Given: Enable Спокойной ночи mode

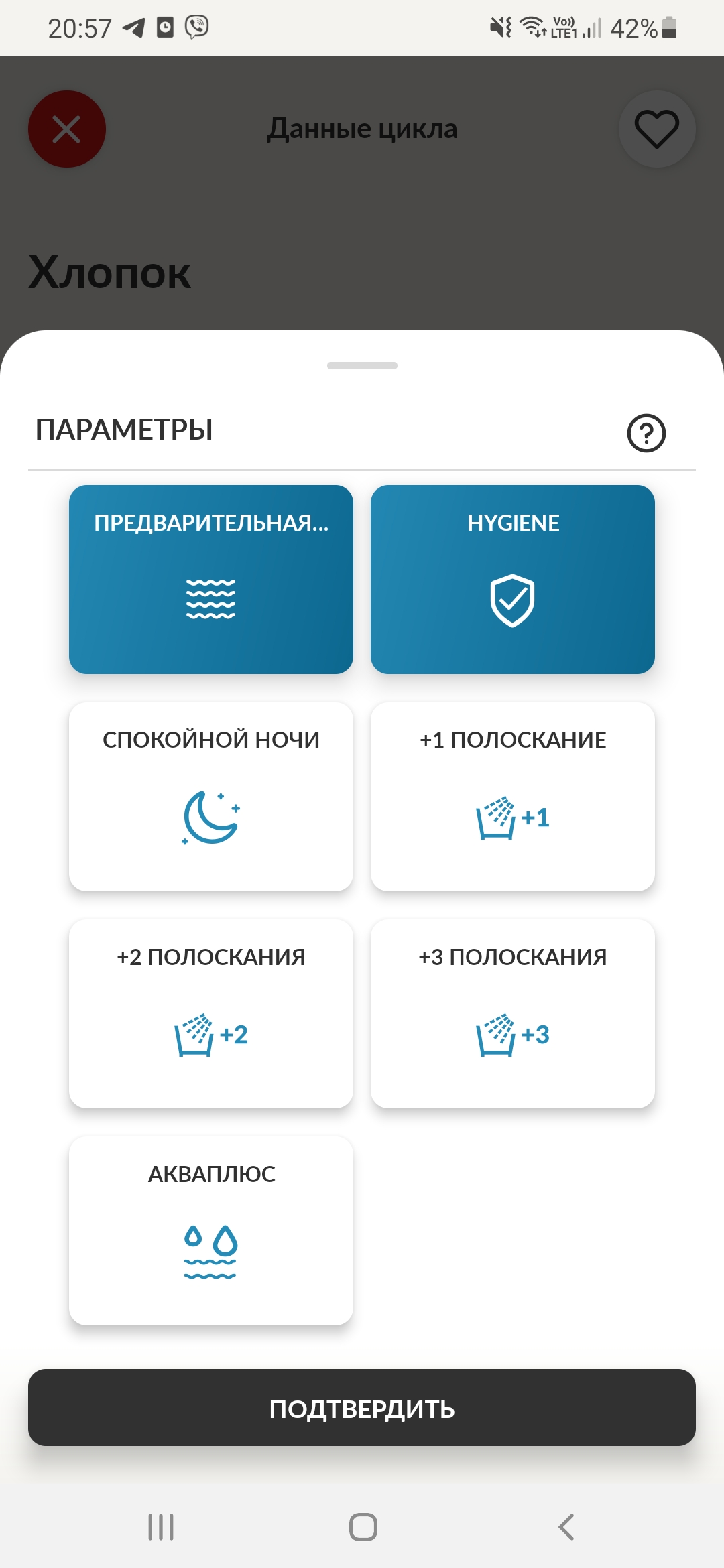Looking at the screenshot, I should [x=211, y=797].
